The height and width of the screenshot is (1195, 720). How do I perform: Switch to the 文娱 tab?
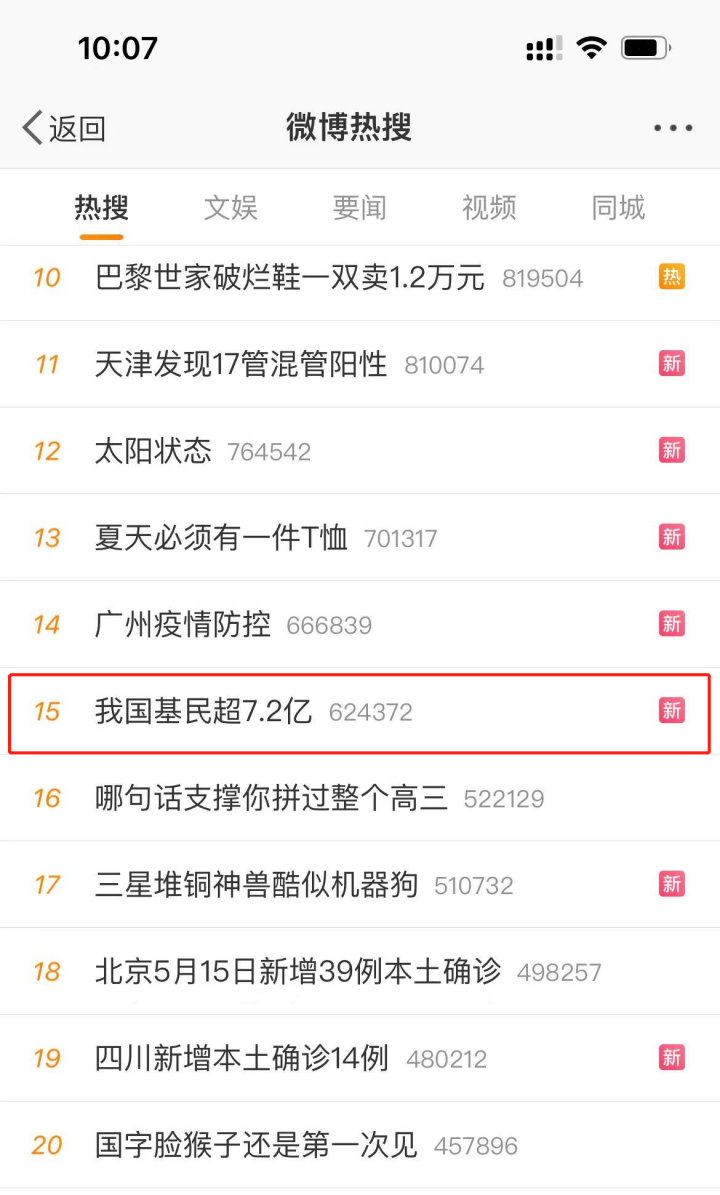[231, 208]
